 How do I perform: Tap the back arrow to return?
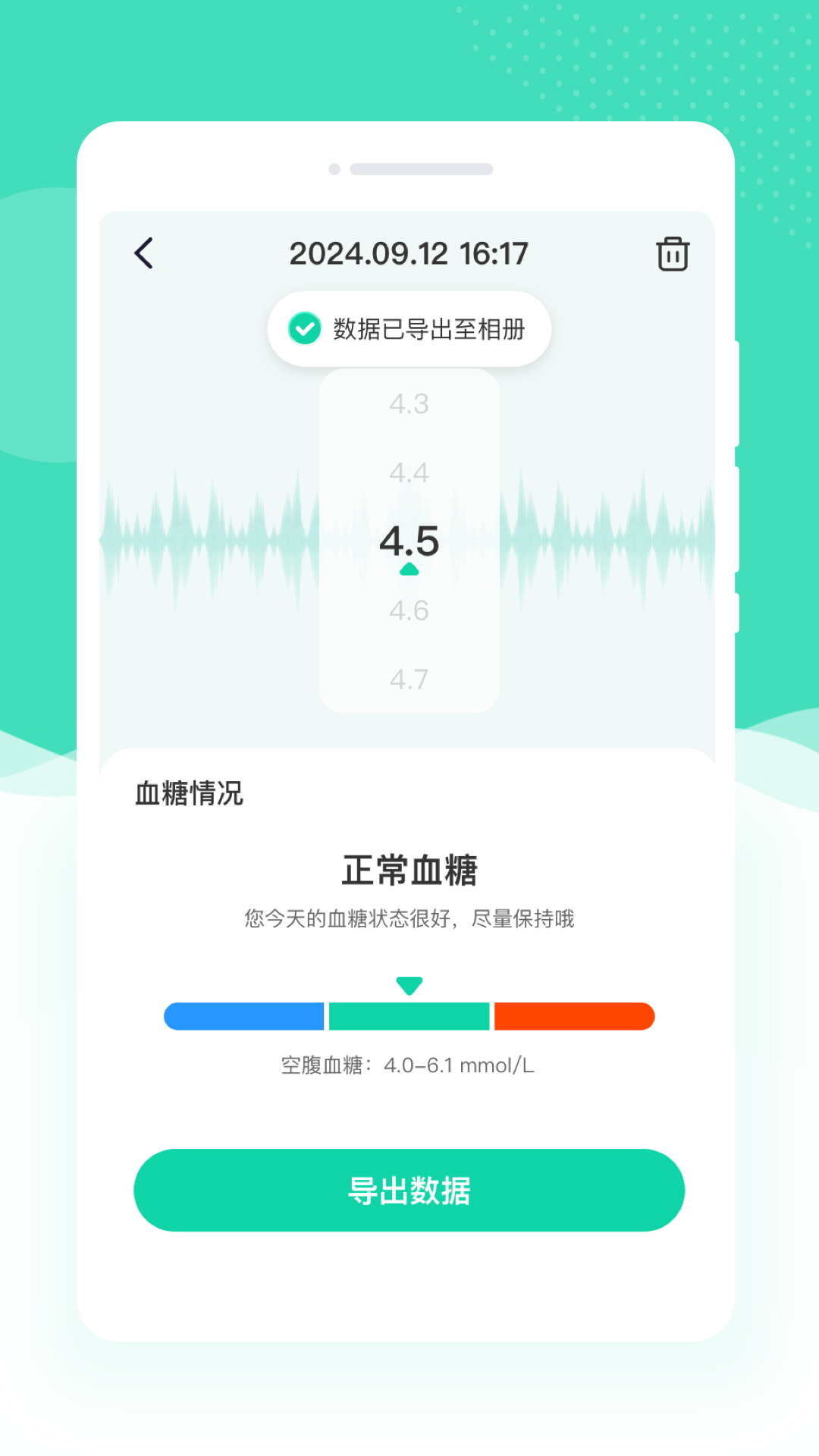coord(144,253)
